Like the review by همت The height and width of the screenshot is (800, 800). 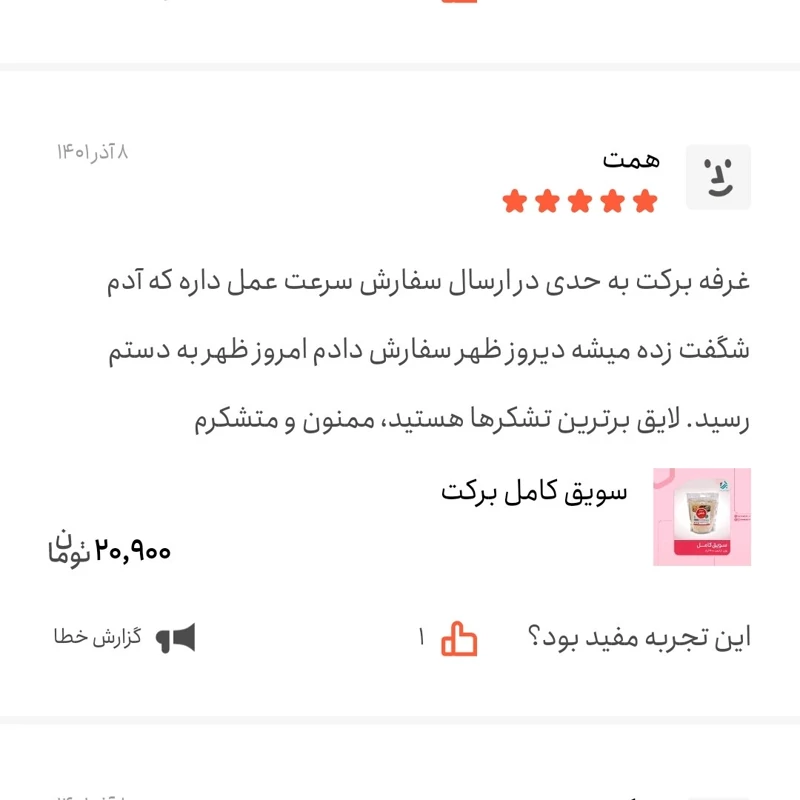tap(460, 638)
